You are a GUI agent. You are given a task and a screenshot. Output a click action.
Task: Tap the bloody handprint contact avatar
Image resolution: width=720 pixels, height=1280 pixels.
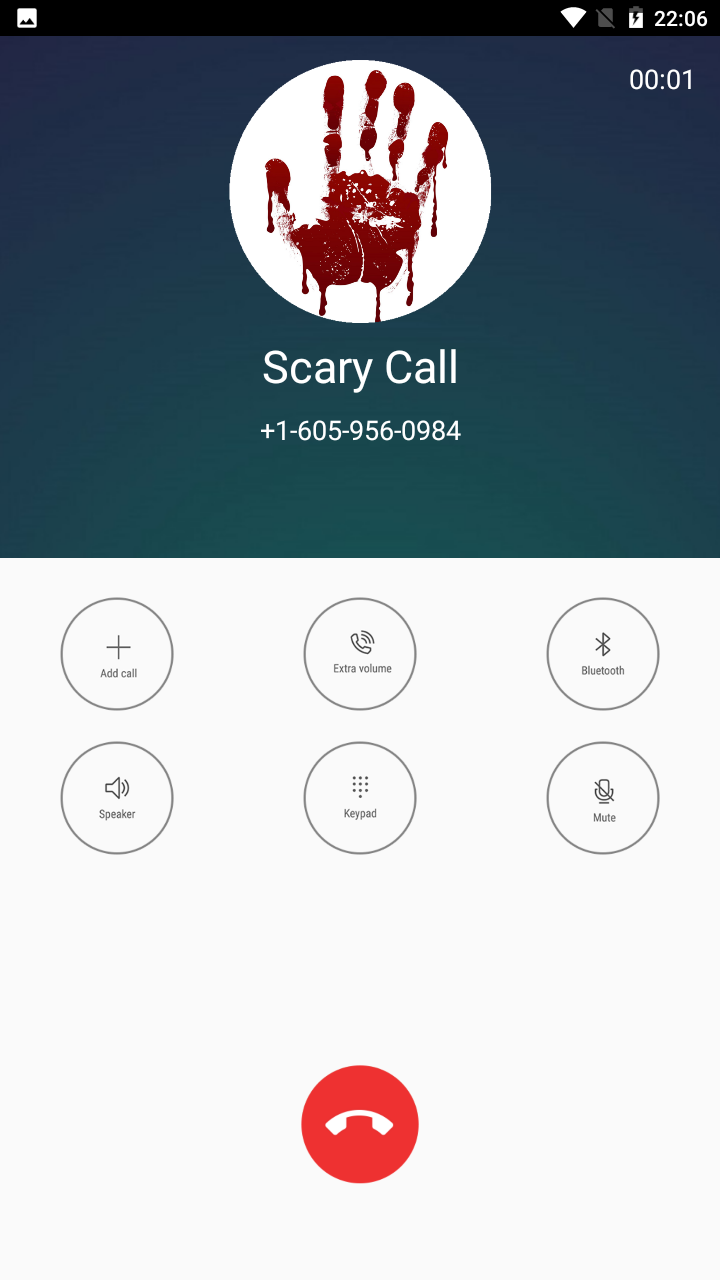[x=360, y=190]
